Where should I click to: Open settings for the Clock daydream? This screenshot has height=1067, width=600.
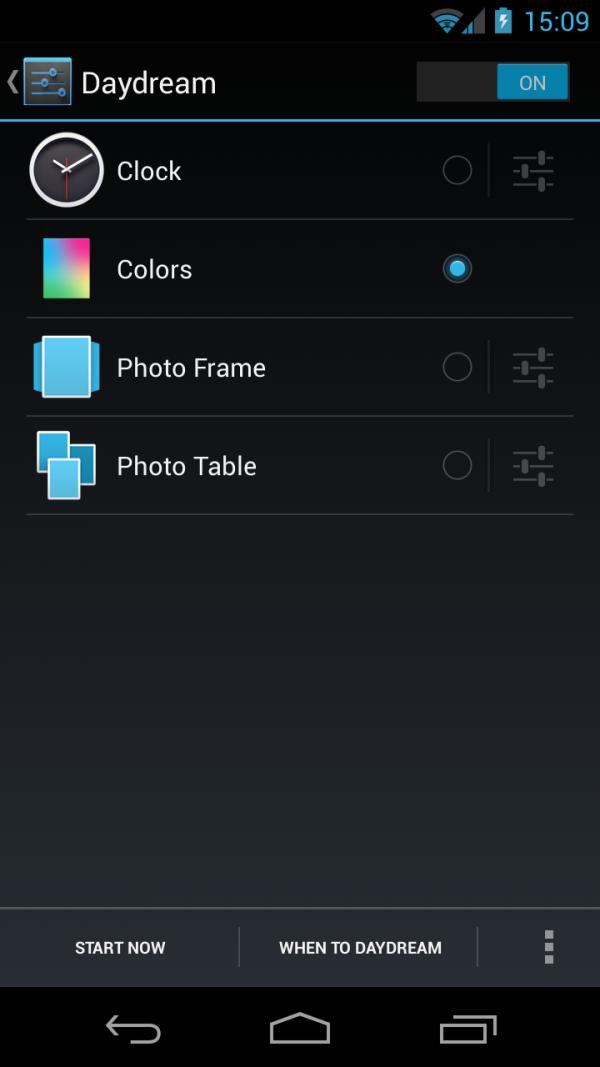(533, 171)
